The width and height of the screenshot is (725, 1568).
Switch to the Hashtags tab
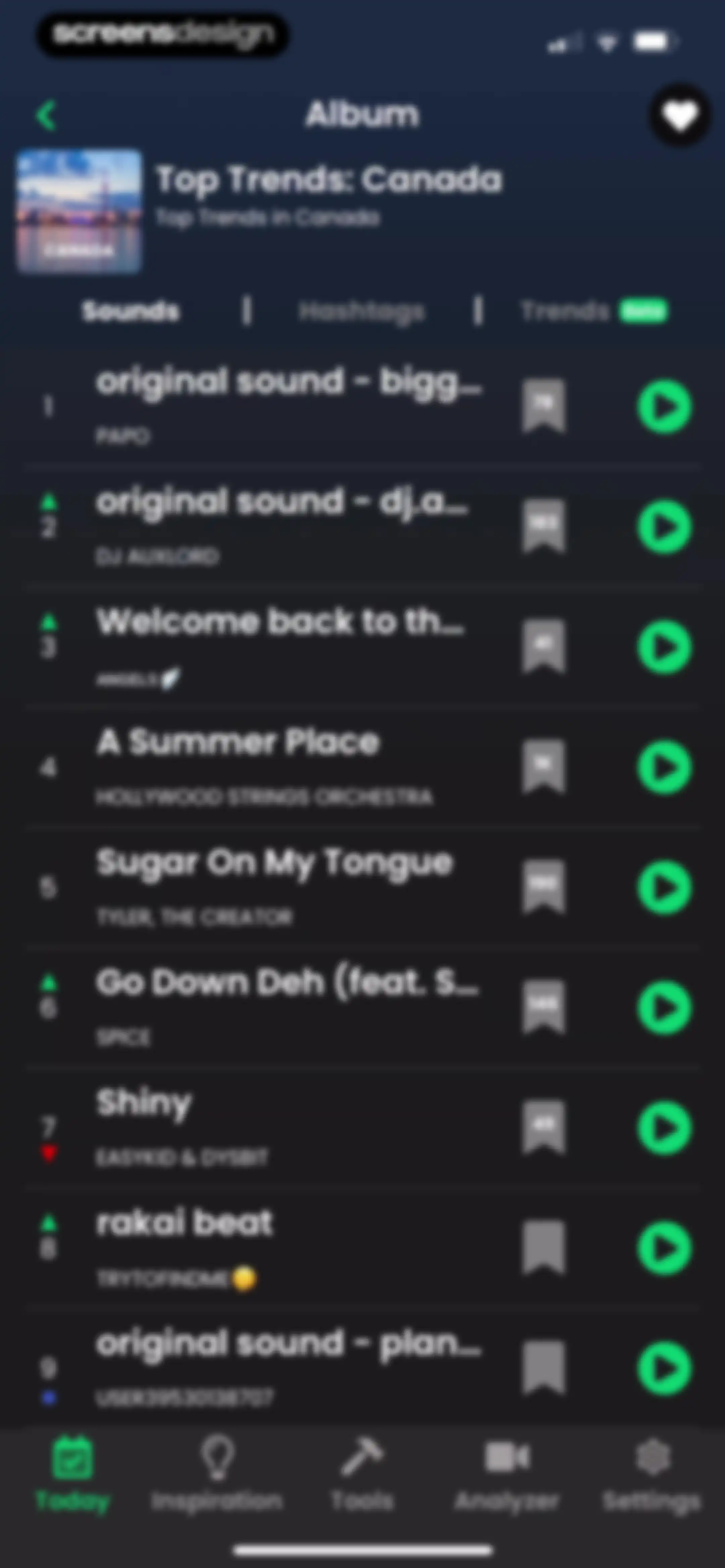click(x=361, y=311)
